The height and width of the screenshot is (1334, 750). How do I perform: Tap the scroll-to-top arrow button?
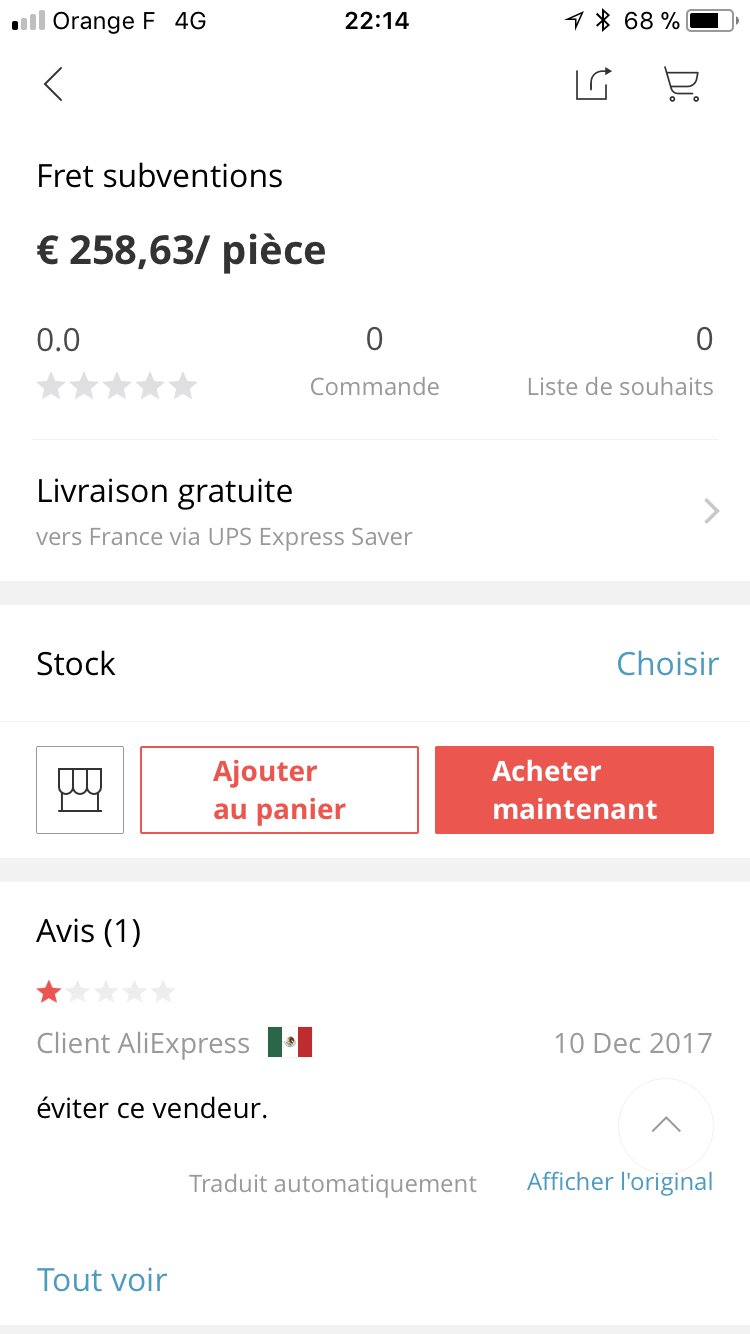point(666,1125)
